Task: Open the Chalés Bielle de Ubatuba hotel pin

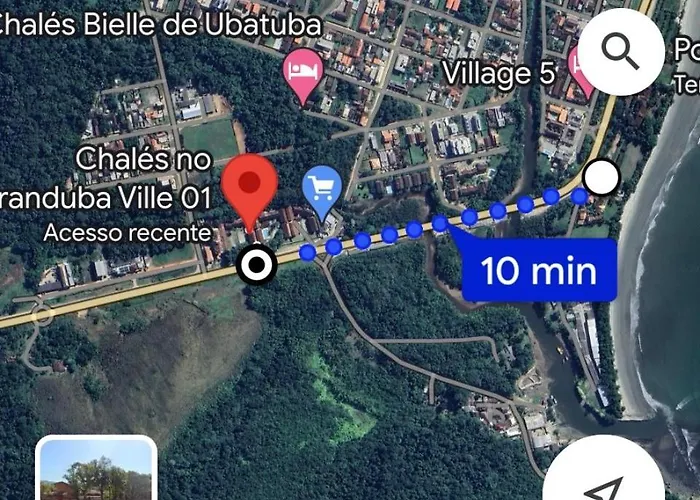Action: [303, 75]
